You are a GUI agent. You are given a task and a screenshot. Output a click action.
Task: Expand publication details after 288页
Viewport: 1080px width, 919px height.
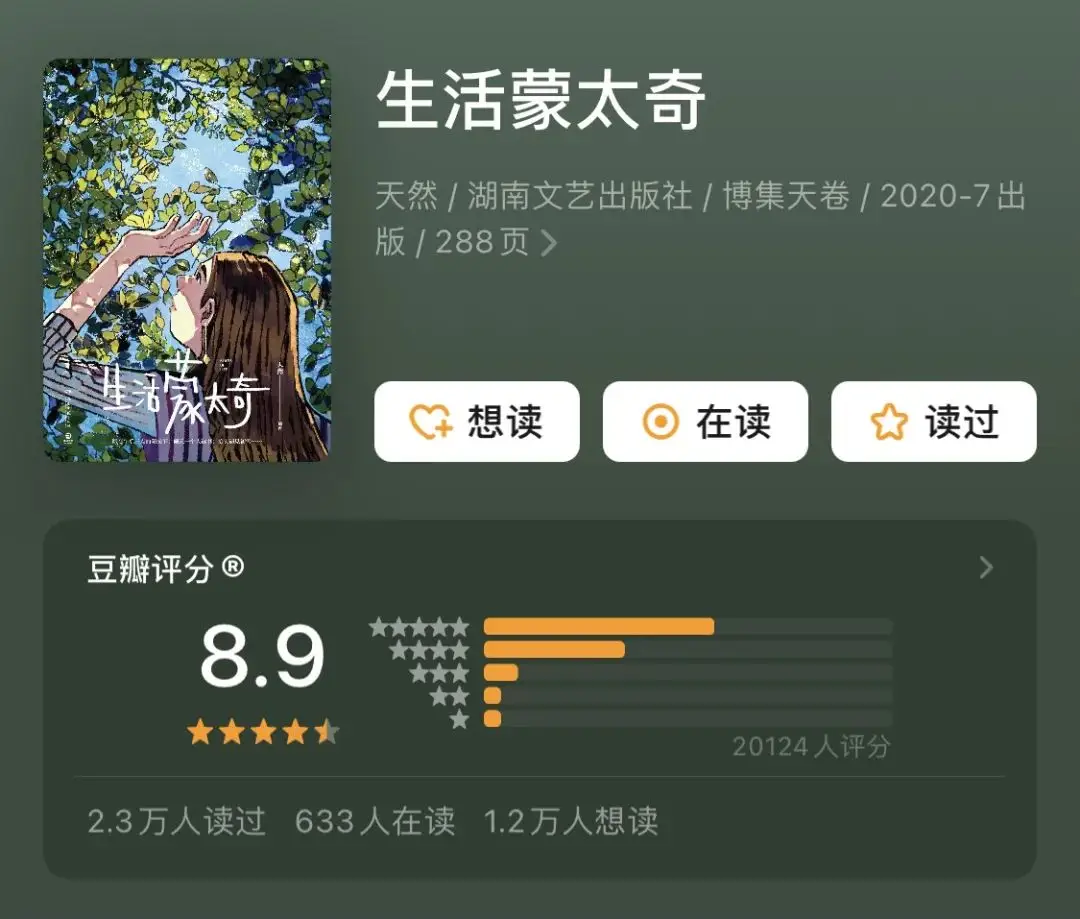pyautogui.click(x=549, y=243)
